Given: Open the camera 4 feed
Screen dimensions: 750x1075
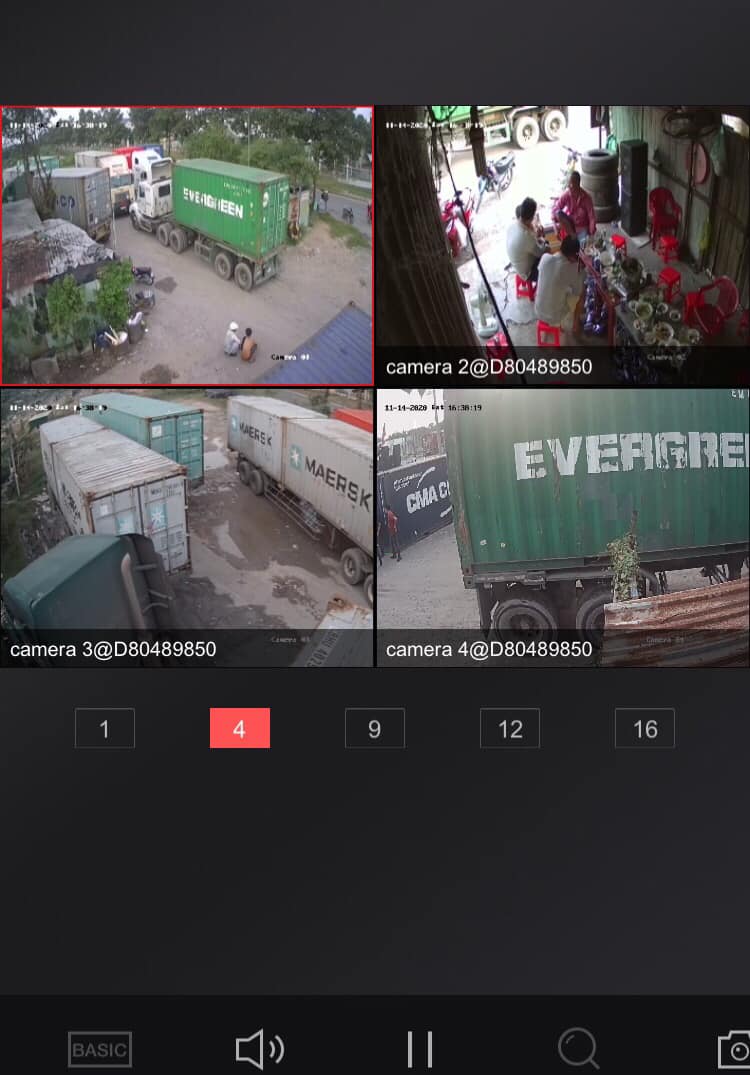Looking at the screenshot, I should pyautogui.click(x=563, y=528).
